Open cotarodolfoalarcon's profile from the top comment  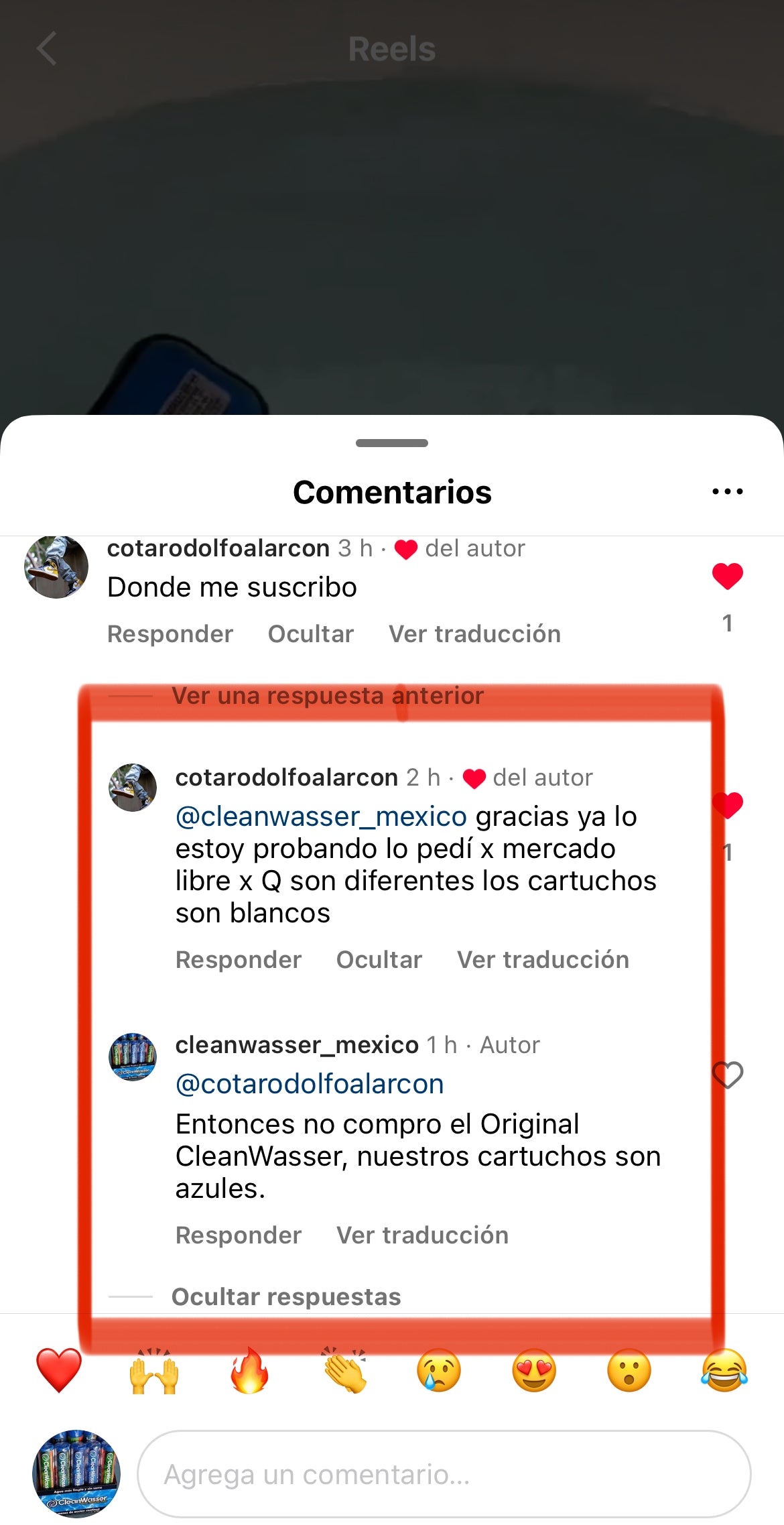click(x=56, y=566)
